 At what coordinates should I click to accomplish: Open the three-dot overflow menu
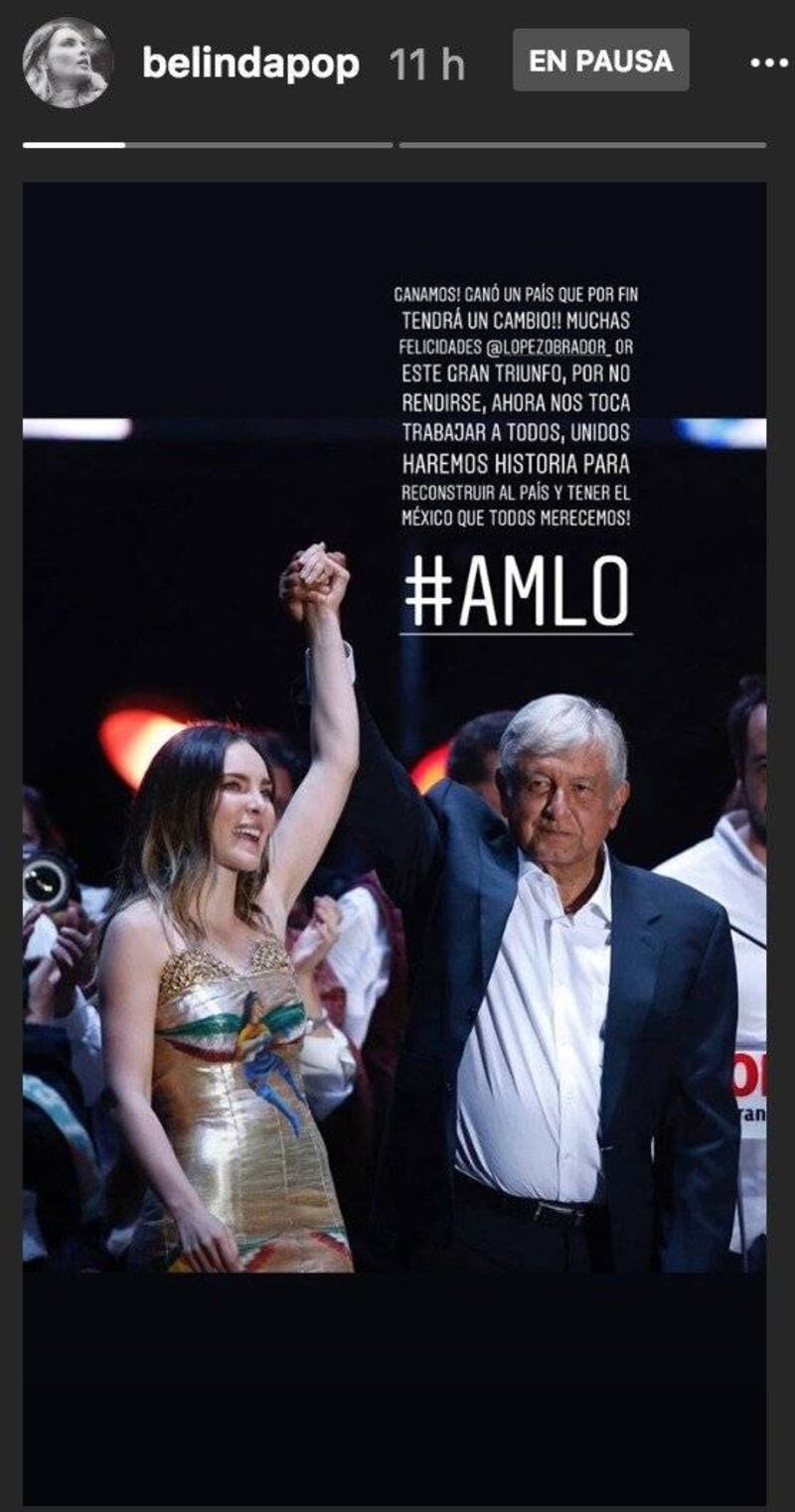tap(768, 63)
